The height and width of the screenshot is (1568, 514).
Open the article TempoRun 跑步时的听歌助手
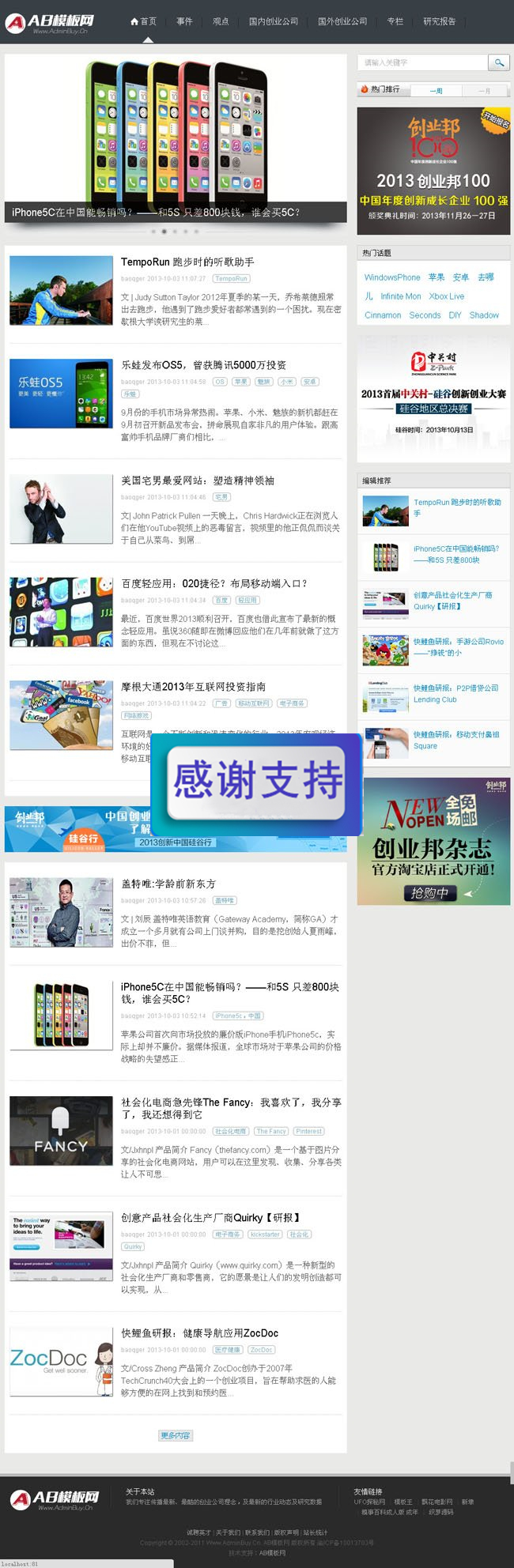pos(187,262)
